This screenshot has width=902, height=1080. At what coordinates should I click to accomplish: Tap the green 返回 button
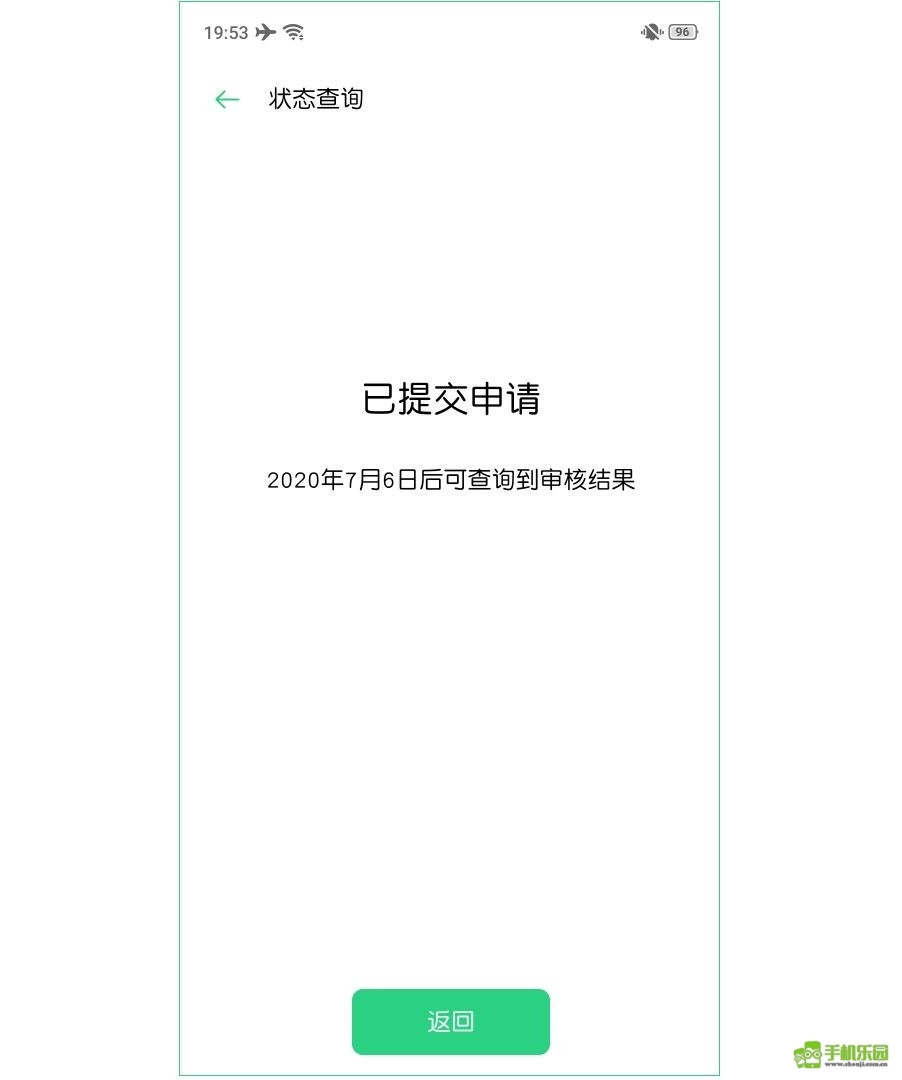pos(450,1021)
